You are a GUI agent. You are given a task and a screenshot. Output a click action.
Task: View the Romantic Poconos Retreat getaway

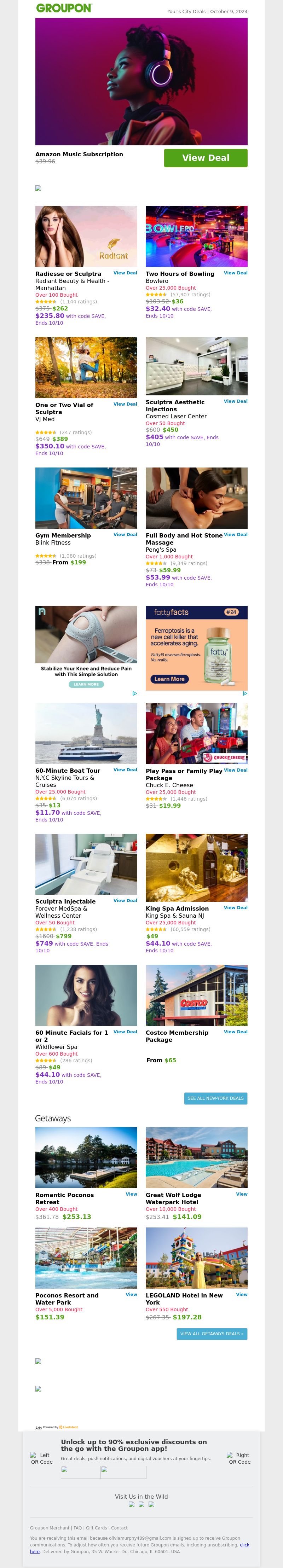tap(131, 1194)
